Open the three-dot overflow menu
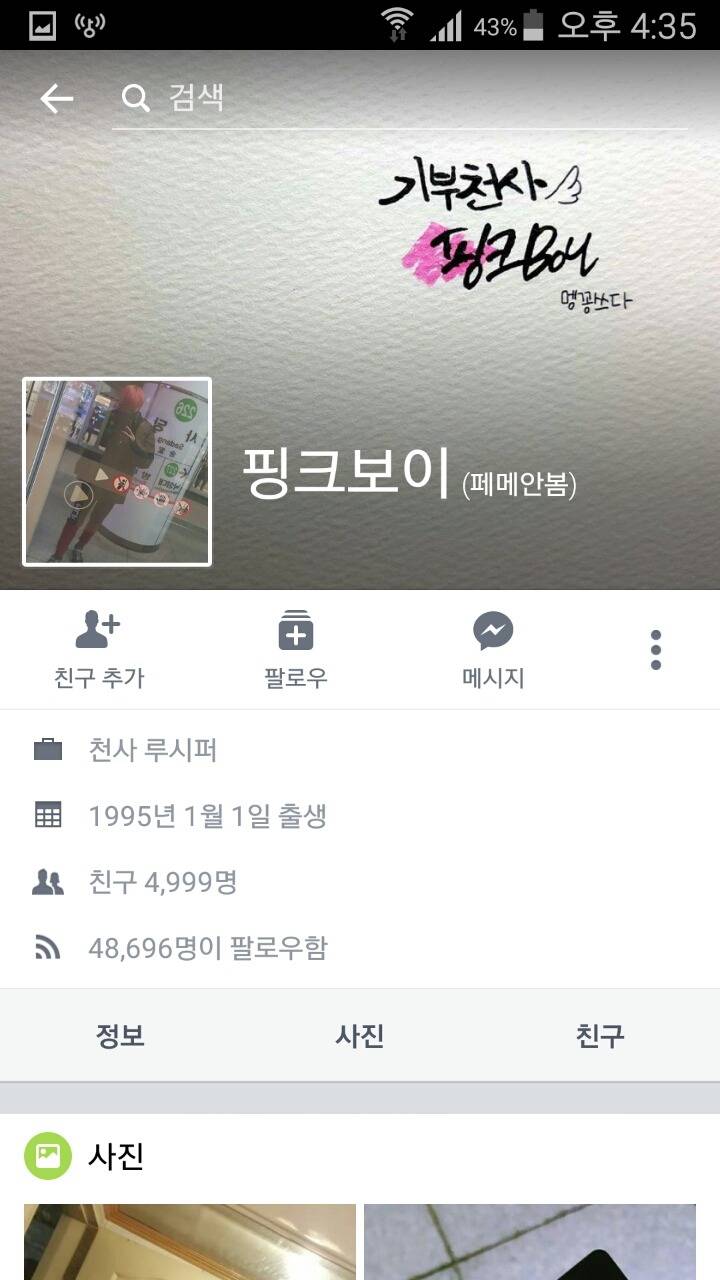Image resolution: width=720 pixels, height=1280 pixels. [x=655, y=648]
